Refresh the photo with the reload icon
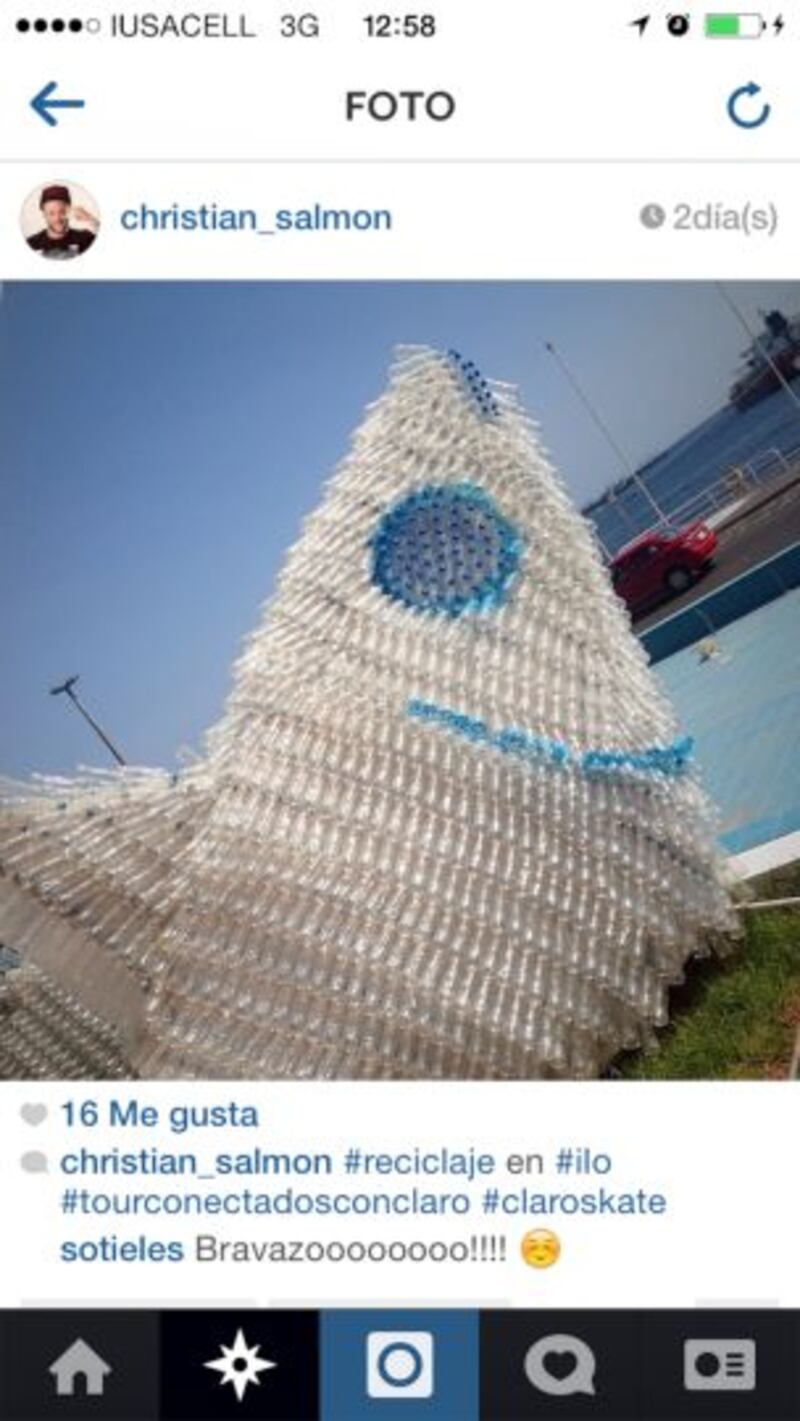 click(747, 106)
